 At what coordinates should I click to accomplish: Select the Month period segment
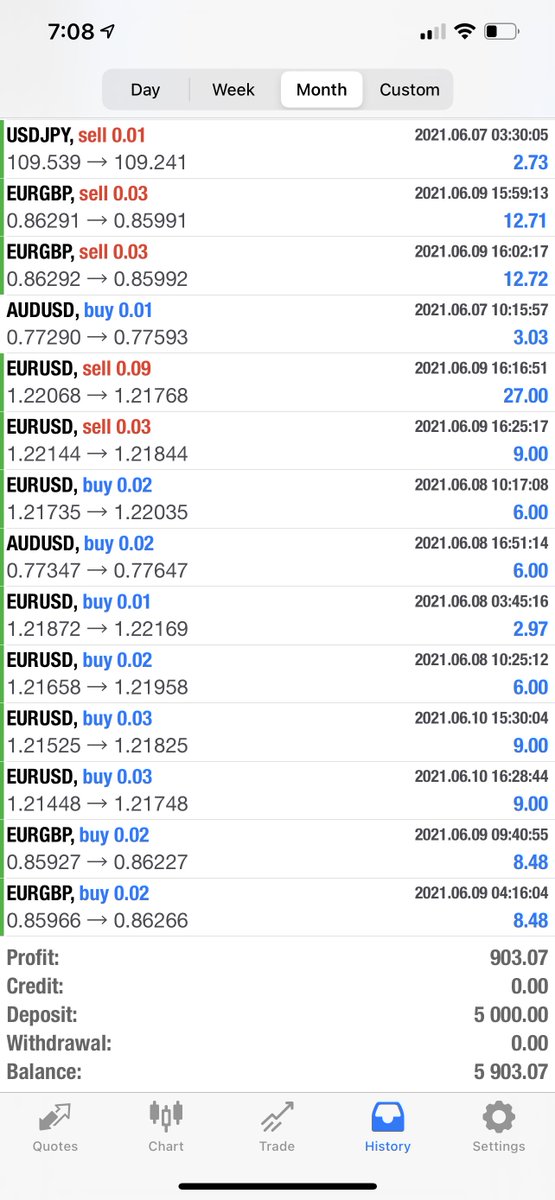321,89
